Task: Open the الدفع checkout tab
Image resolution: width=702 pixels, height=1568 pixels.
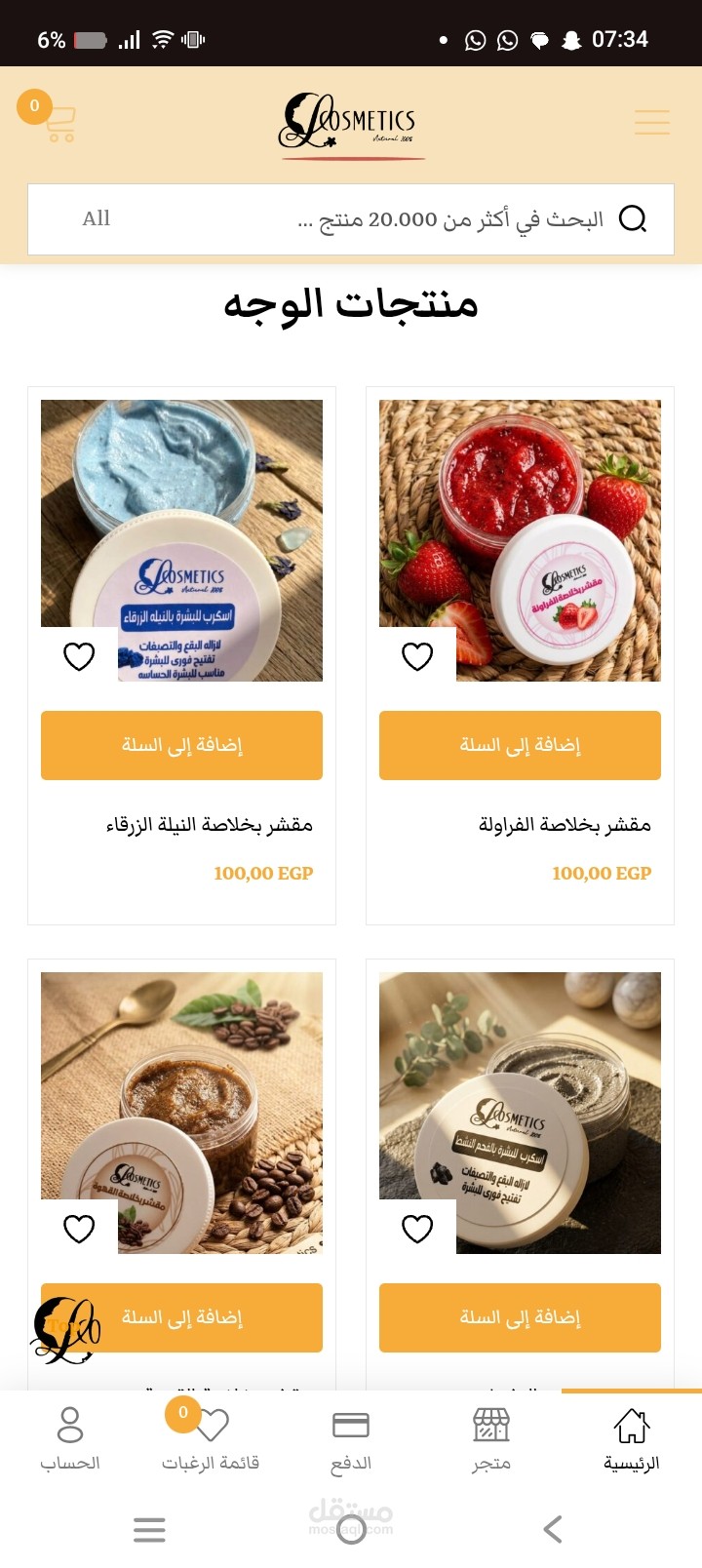Action: click(351, 1438)
